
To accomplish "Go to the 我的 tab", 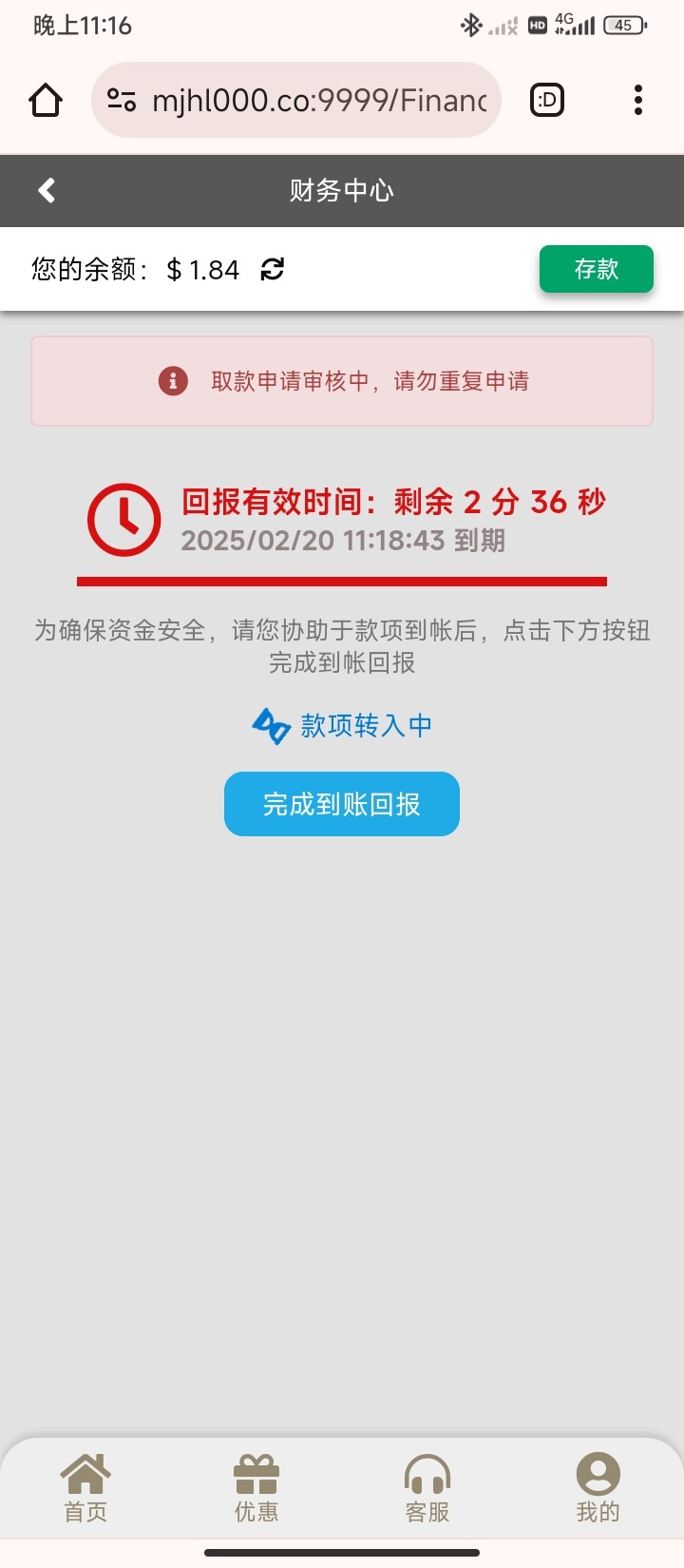I will pos(598,1488).
